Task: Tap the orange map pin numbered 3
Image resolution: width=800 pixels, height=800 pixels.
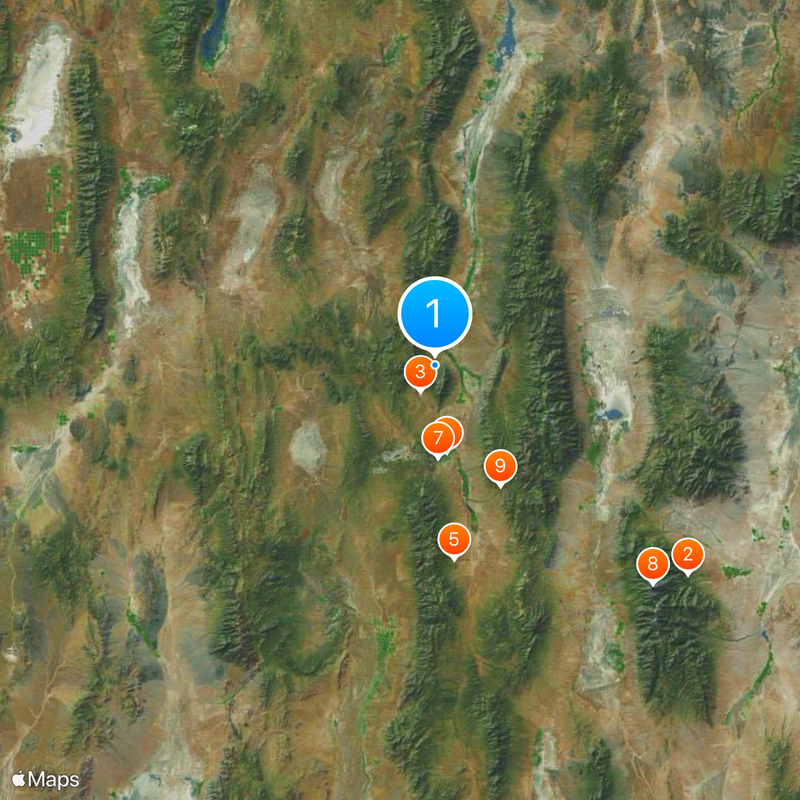Action: coord(420,372)
